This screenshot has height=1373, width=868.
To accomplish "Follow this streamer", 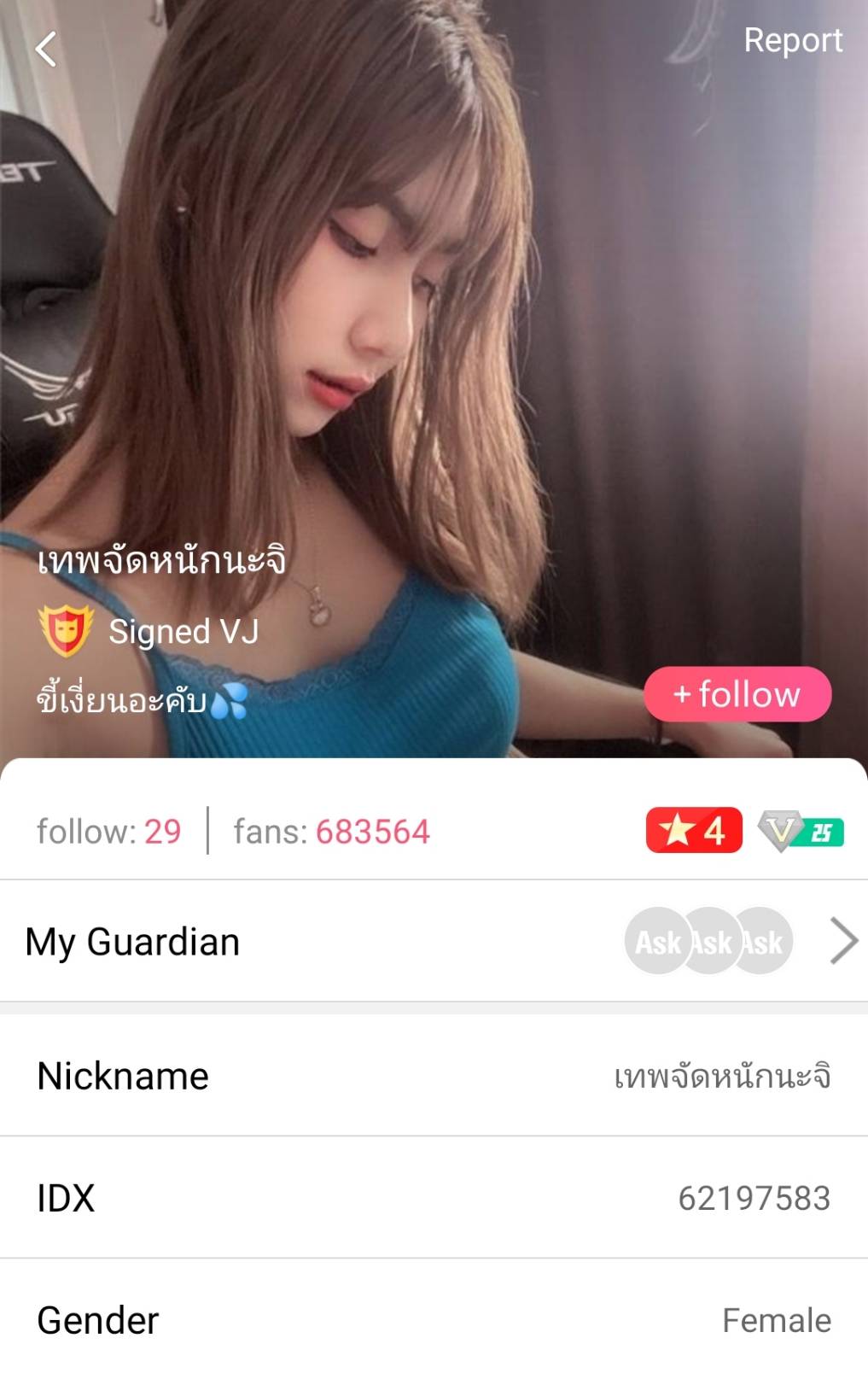I will pos(737,694).
